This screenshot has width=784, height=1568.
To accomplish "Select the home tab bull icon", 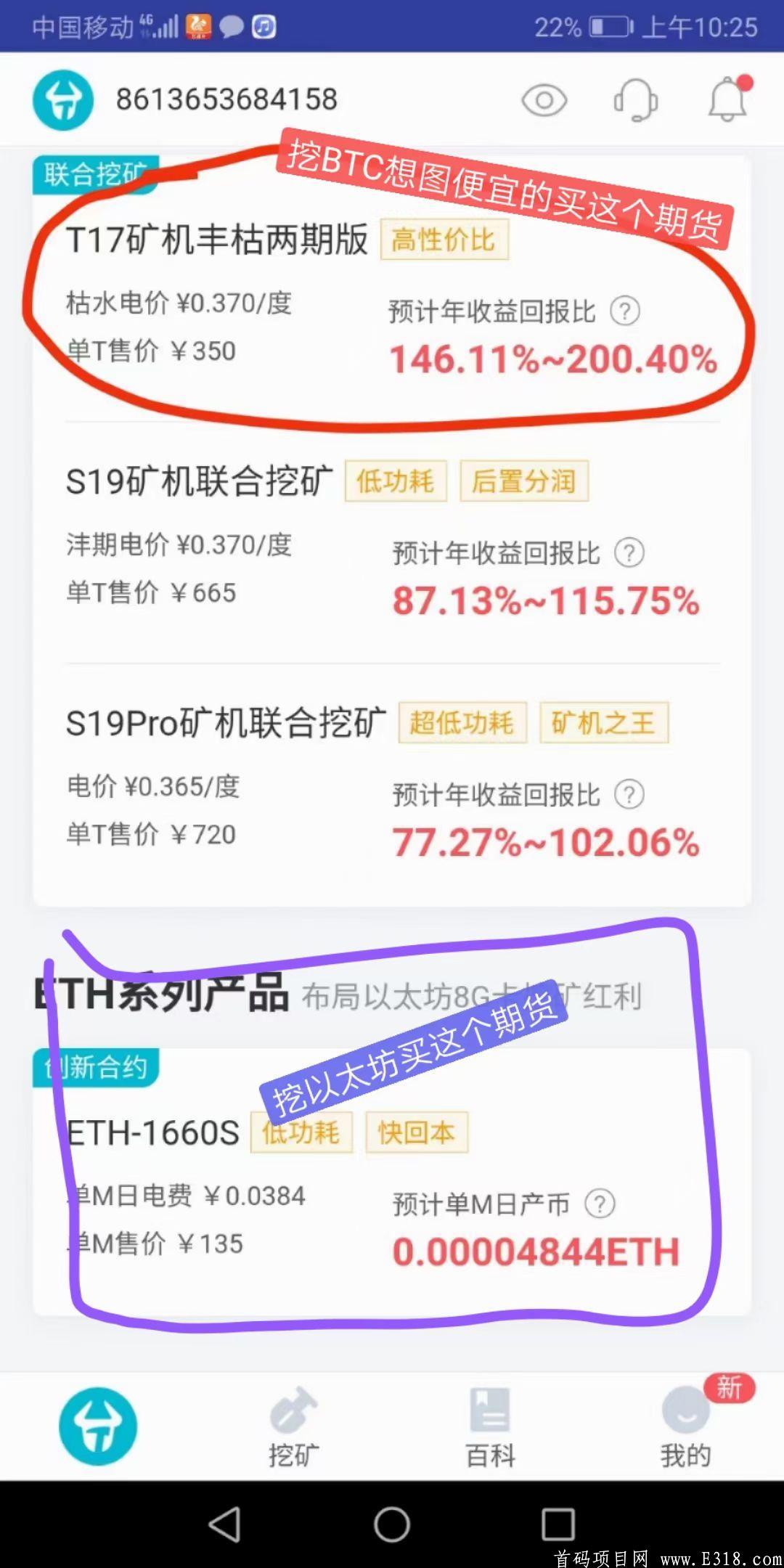I will (94, 1426).
